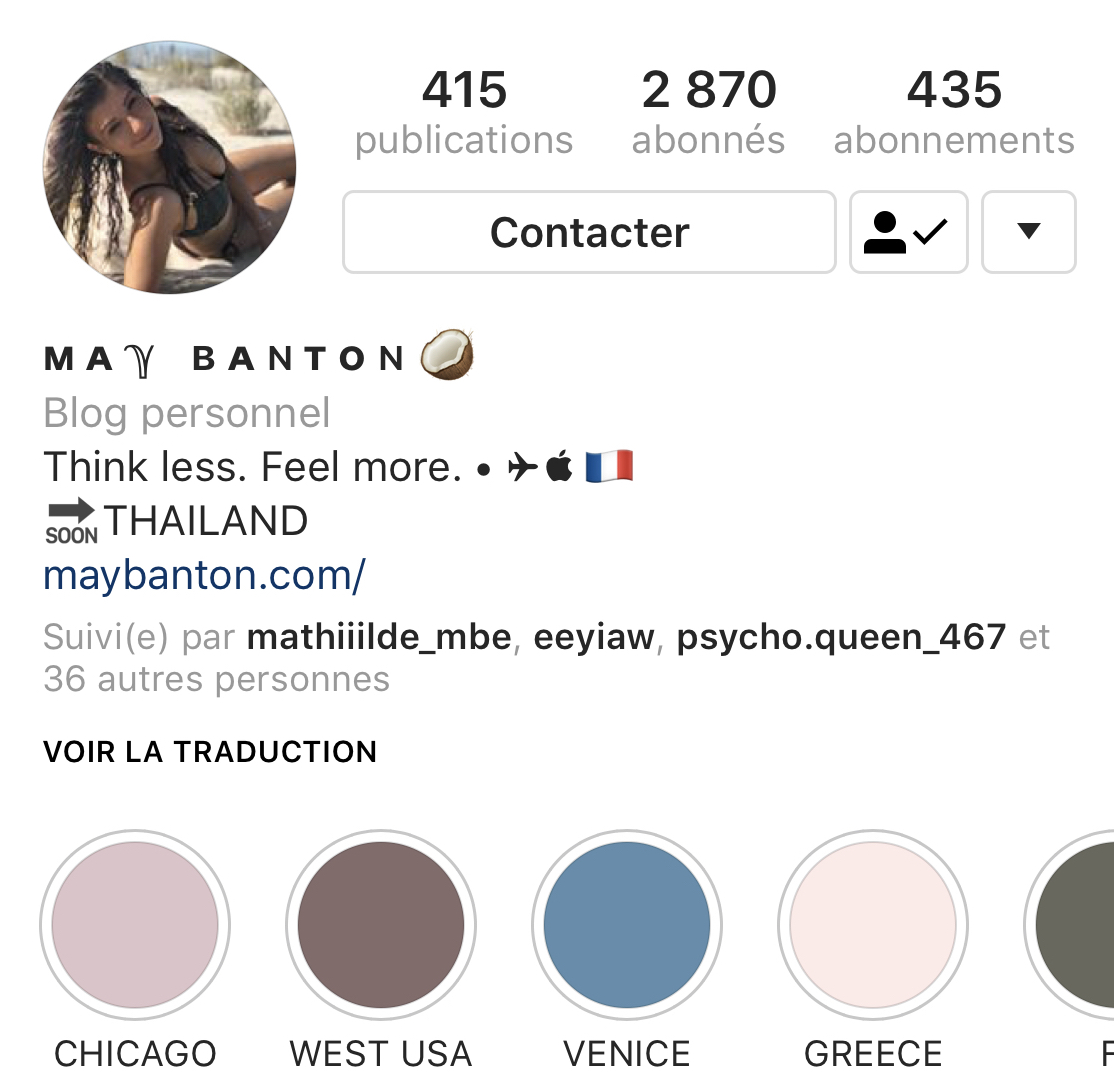This screenshot has width=1114, height=1080.
Task: Open the 2 870 abonnés list
Action: pyautogui.click(x=708, y=112)
